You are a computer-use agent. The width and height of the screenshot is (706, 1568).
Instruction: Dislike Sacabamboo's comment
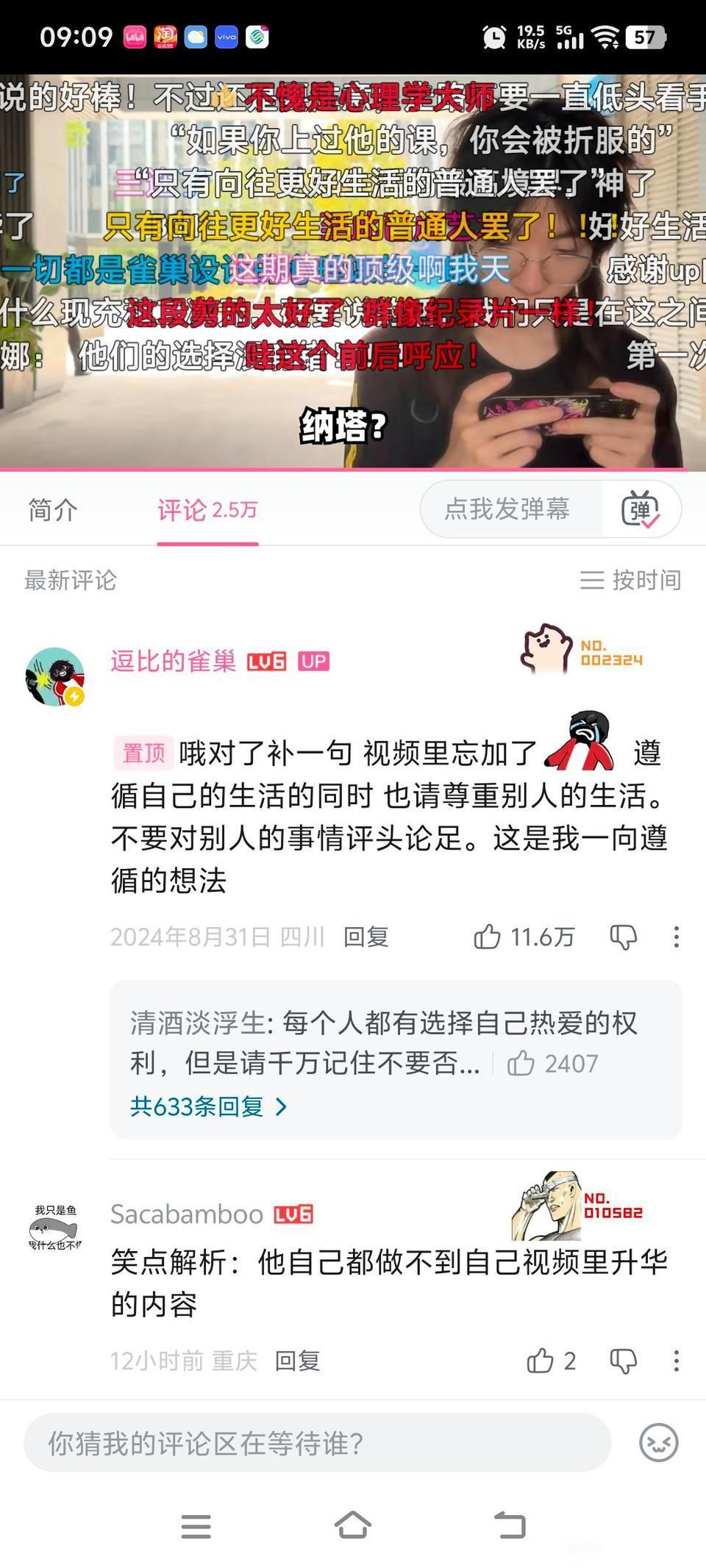tap(623, 1361)
